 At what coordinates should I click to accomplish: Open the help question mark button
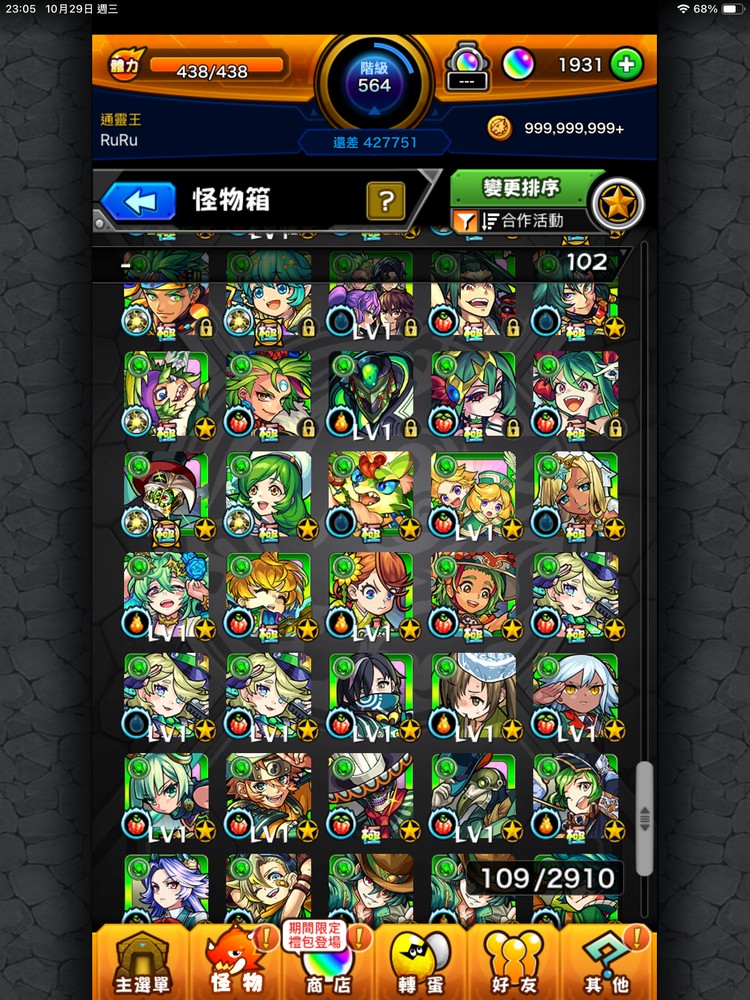click(385, 201)
